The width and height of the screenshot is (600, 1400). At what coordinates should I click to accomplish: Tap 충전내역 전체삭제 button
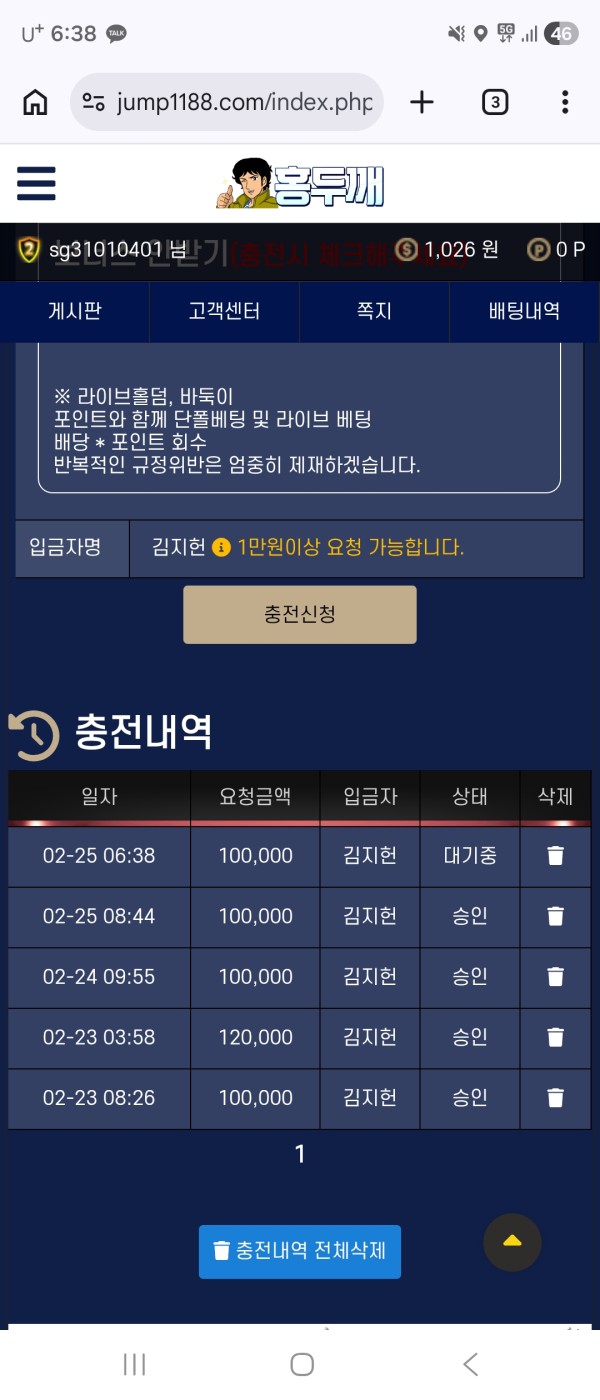point(299,1251)
